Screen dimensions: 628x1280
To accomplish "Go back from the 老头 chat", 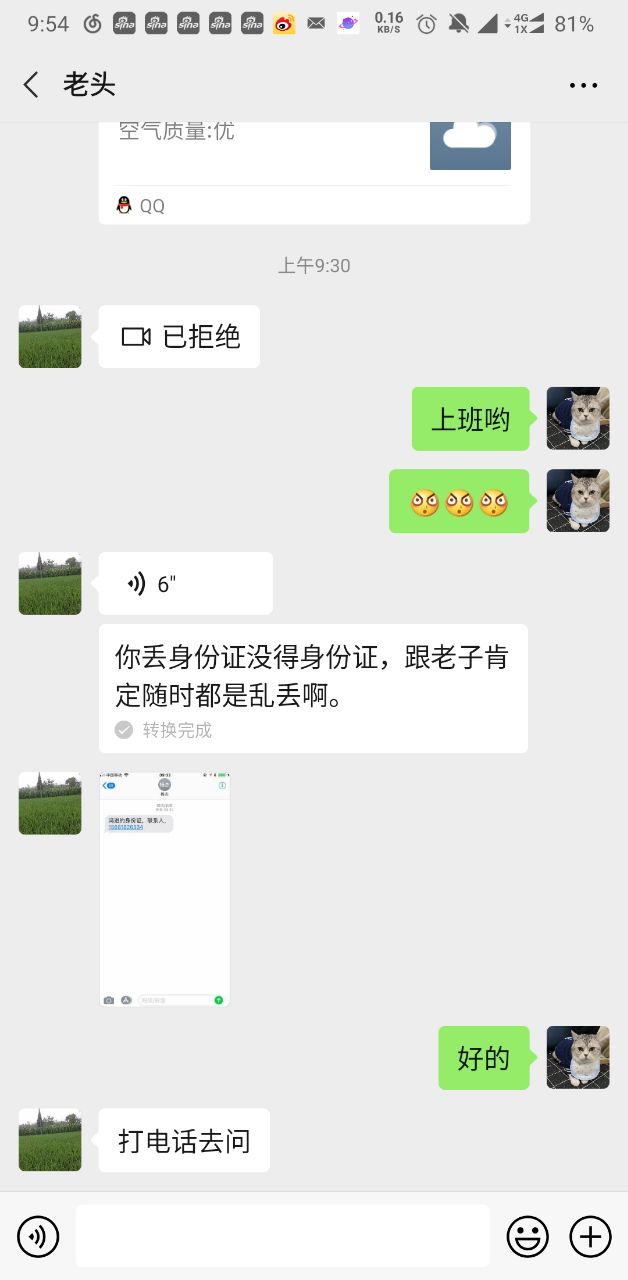I will point(31,85).
